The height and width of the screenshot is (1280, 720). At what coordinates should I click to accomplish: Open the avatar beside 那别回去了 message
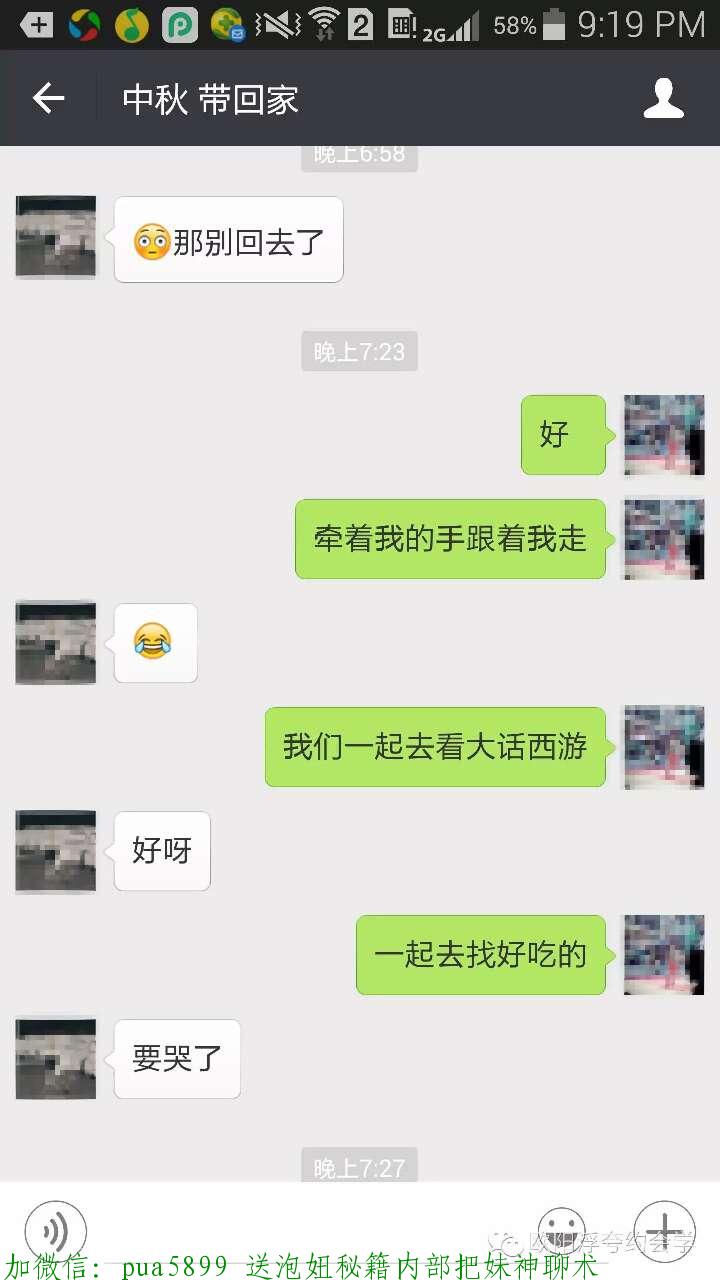[x=56, y=237]
